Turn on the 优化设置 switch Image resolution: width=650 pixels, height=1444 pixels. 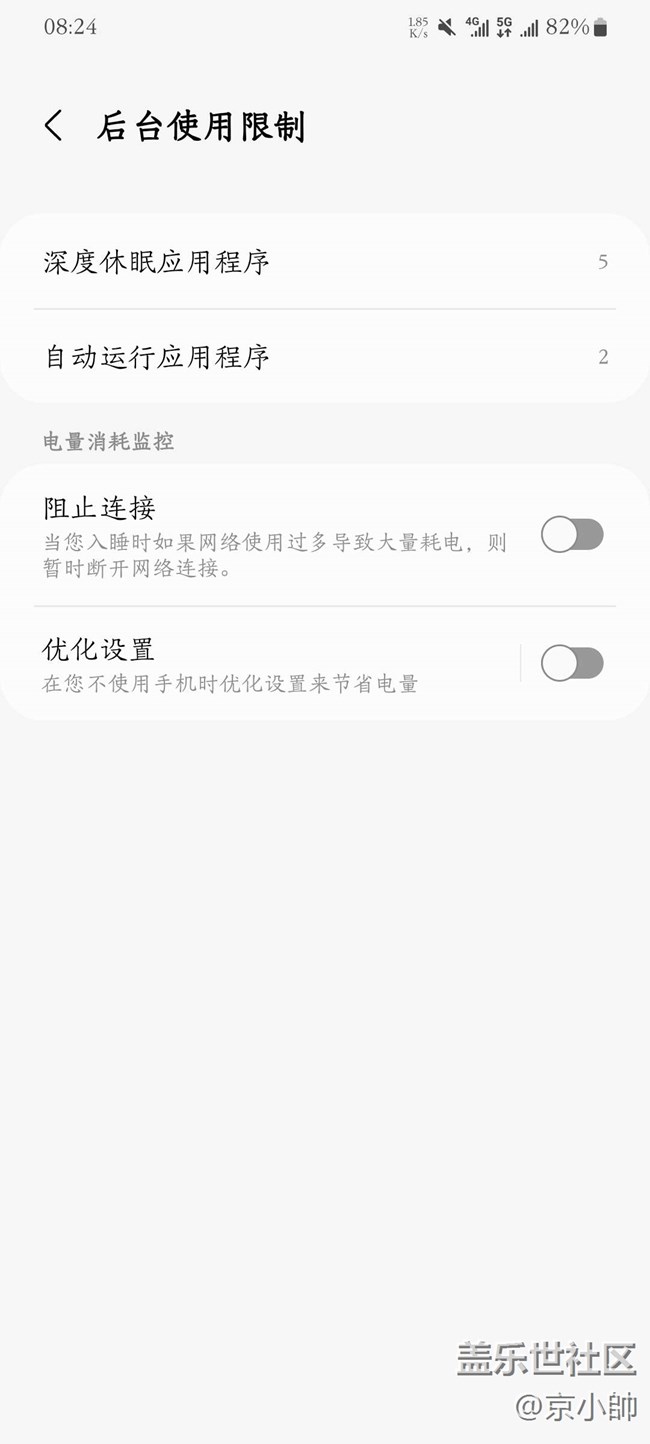coord(572,663)
